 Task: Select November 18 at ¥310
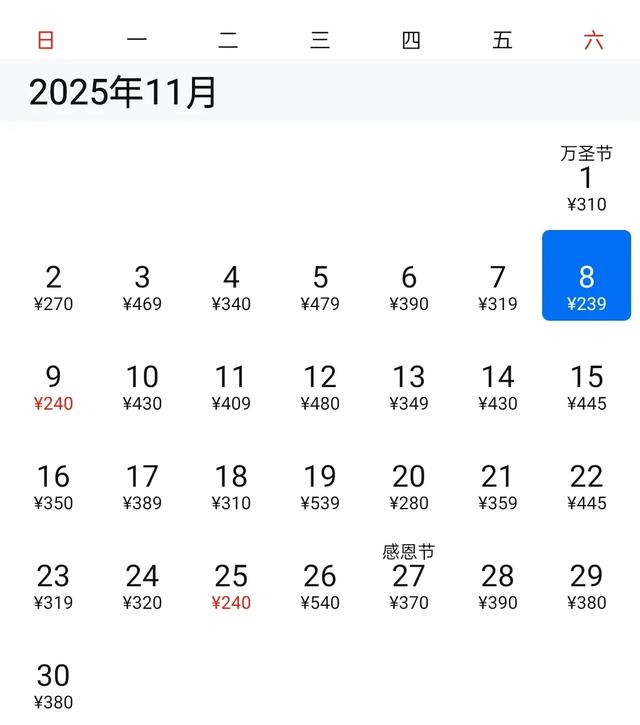tap(231, 485)
